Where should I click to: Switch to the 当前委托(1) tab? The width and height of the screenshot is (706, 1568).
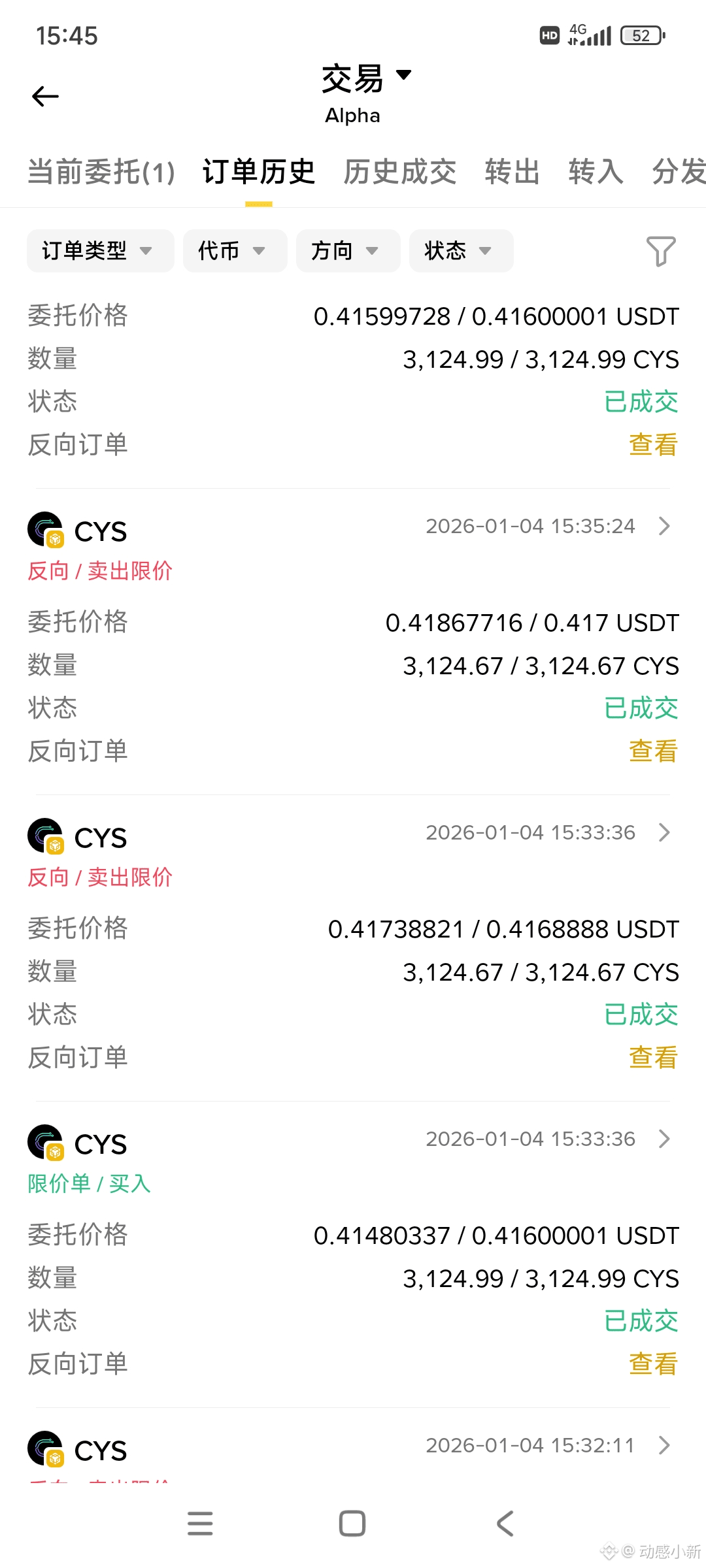pyautogui.click(x=101, y=172)
